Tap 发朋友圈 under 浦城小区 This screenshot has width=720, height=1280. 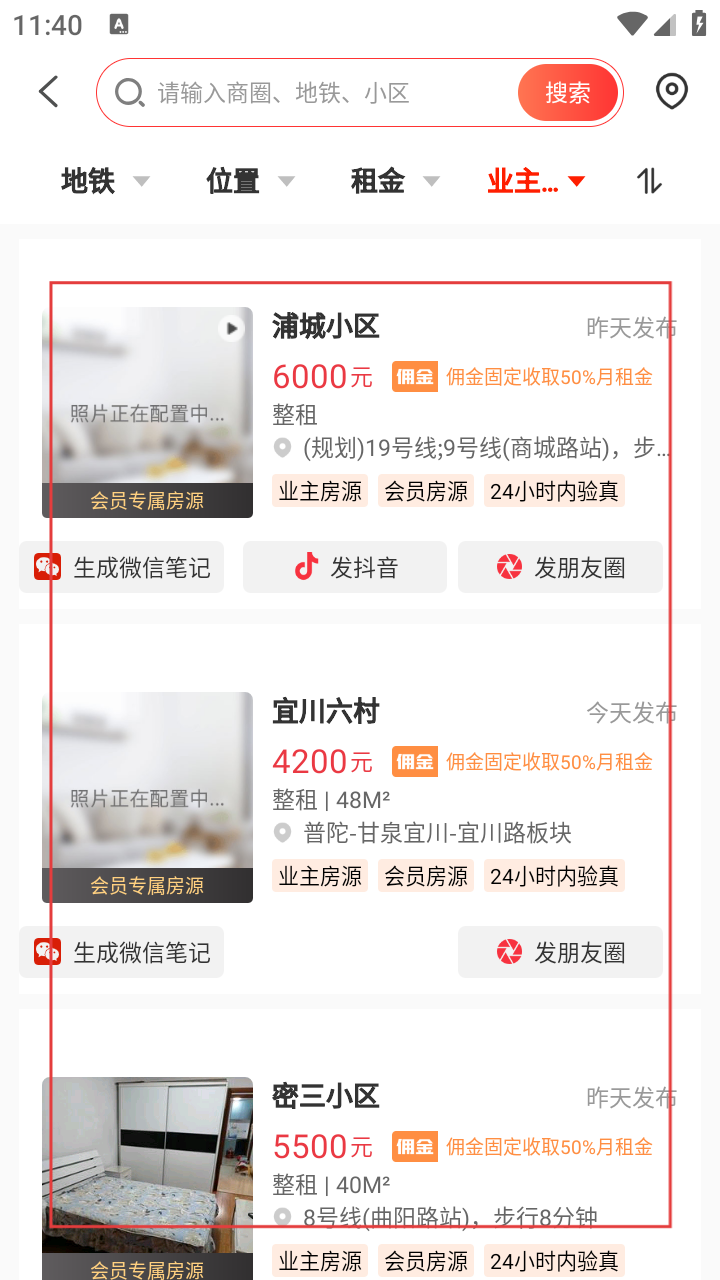(x=560, y=567)
